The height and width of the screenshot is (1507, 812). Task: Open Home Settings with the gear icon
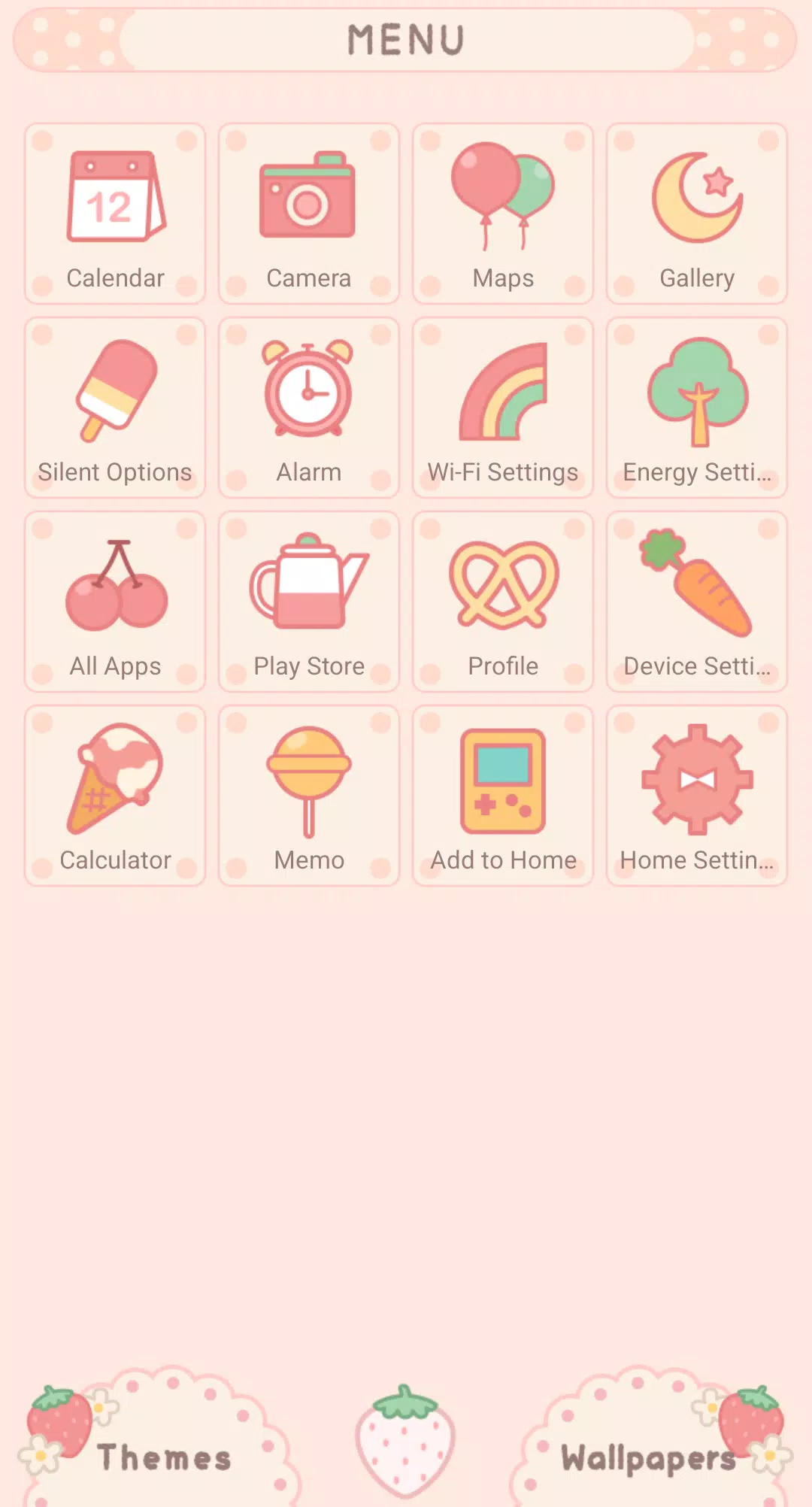point(697,796)
